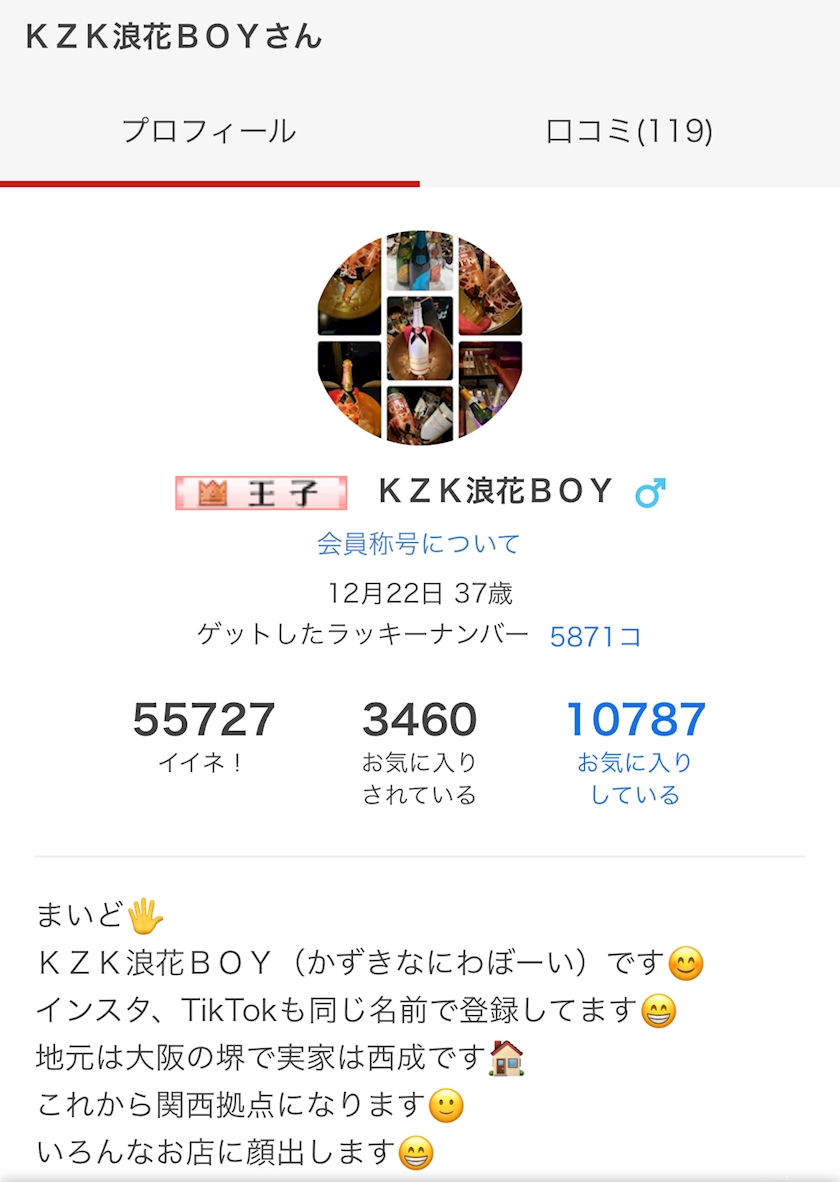Tap the round profile photo collage
840x1182 pixels.
(420, 338)
